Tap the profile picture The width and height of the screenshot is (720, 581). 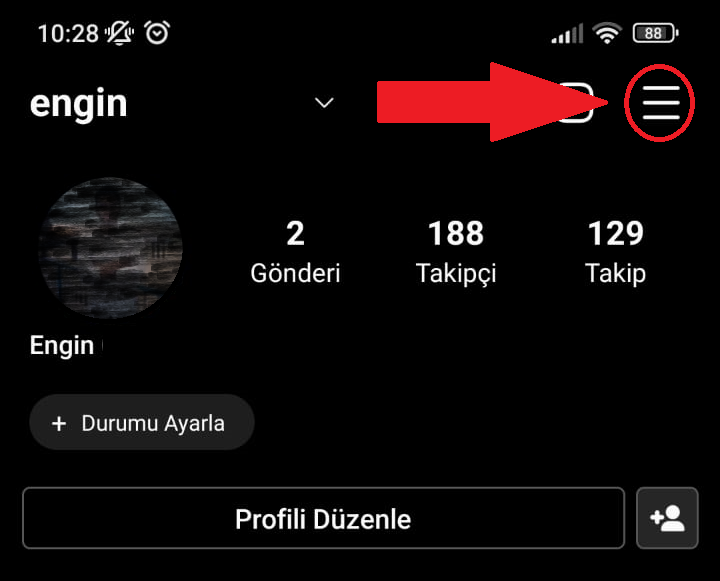point(110,249)
